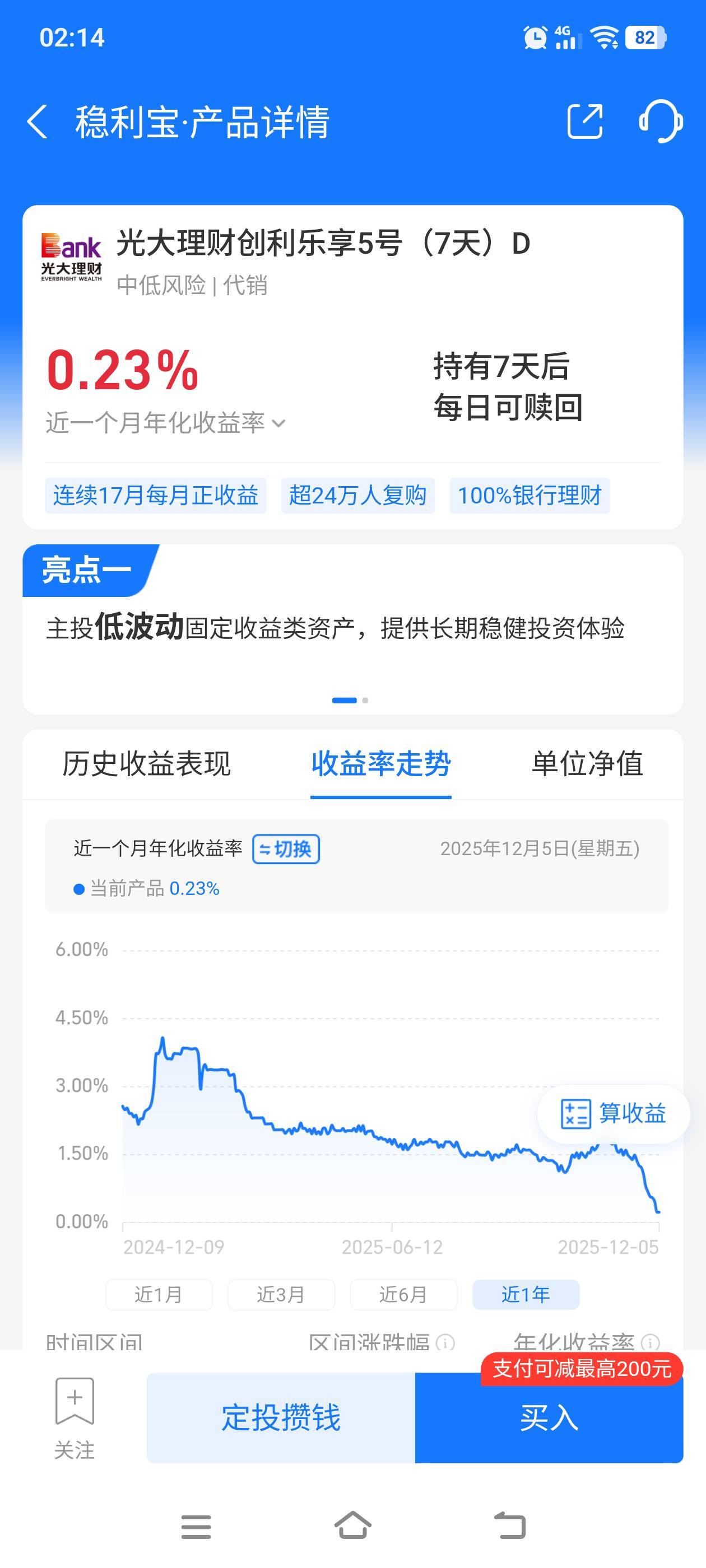Tap the 切换 button in chart header
The width and height of the screenshot is (706, 1568).
(286, 849)
